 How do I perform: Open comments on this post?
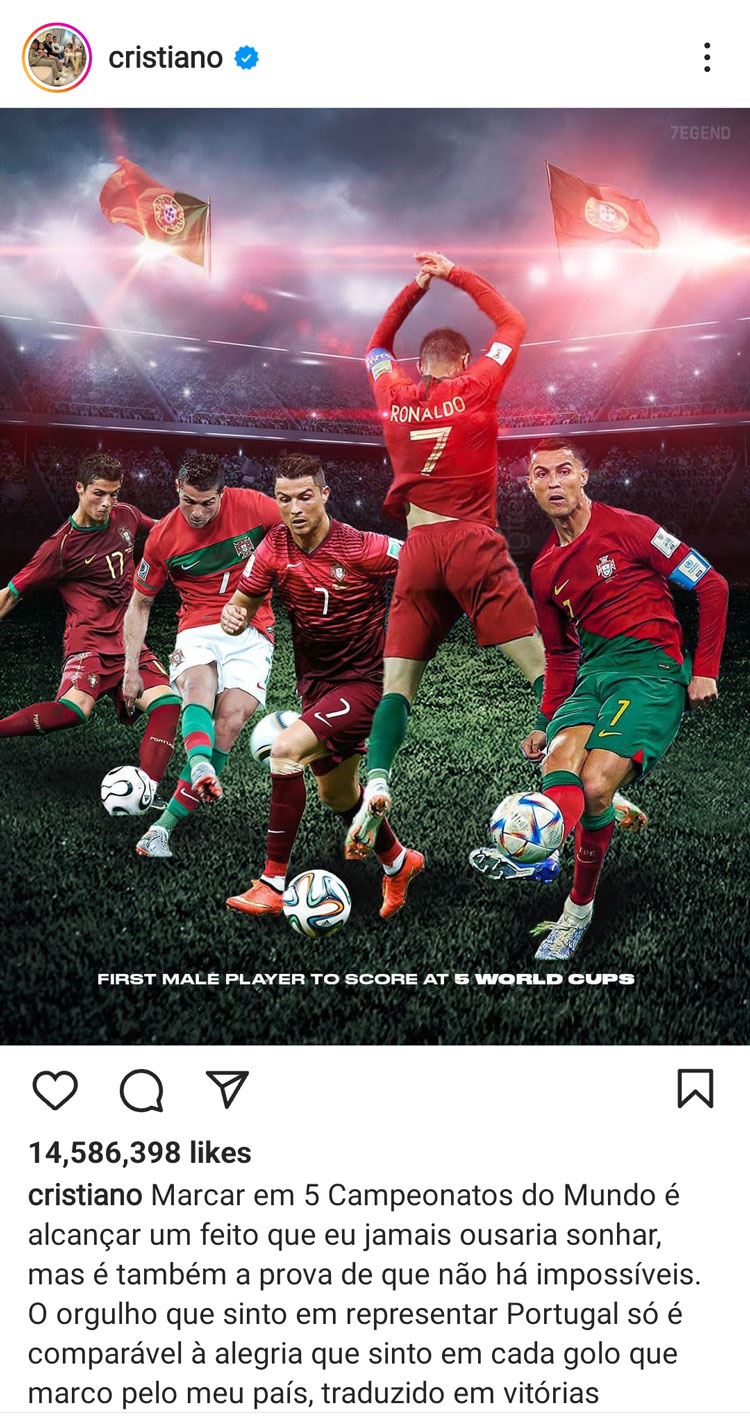click(x=141, y=1089)
